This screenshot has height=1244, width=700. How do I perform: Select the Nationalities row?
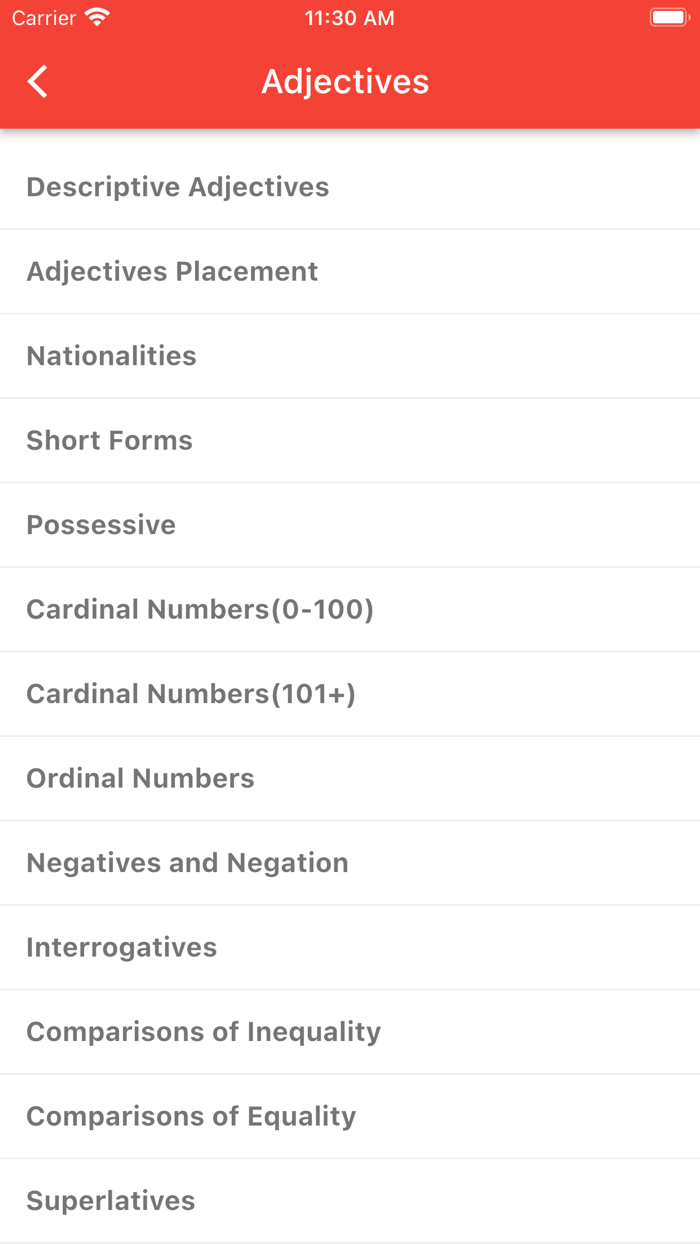[350, 356]
